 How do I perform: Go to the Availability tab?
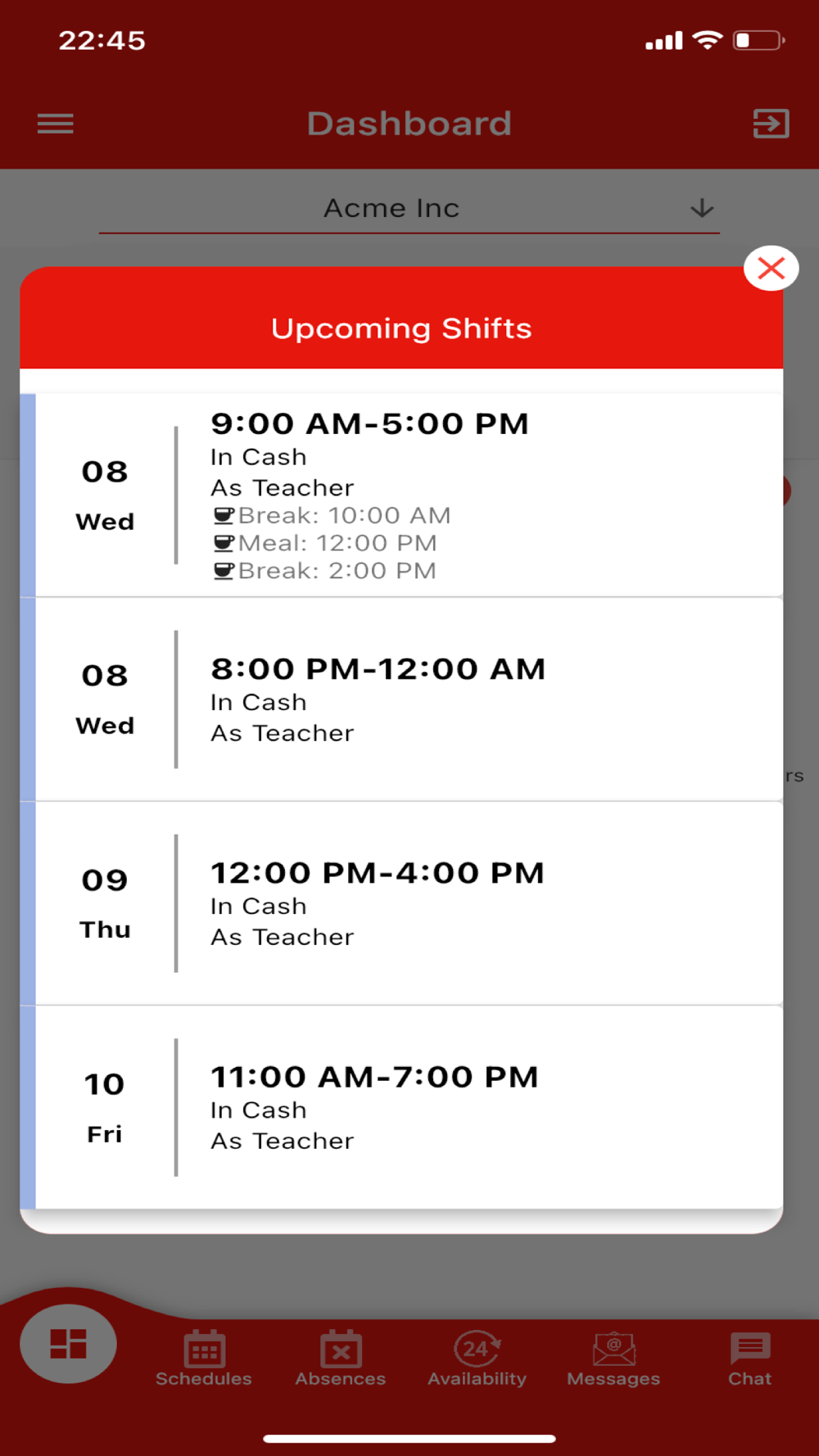[477, 1359]
